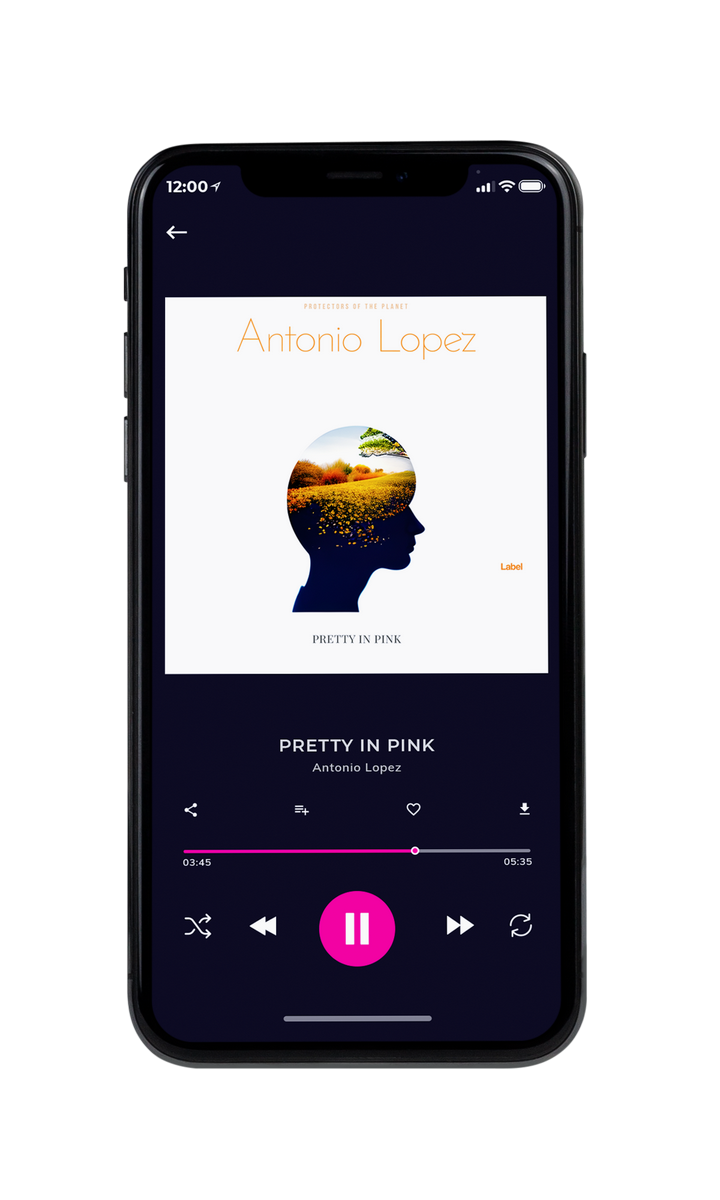Image resolution: width=720 pixels, height=1200 pixels.
Task: Skip forward to the next track
Action: (460, 926)
